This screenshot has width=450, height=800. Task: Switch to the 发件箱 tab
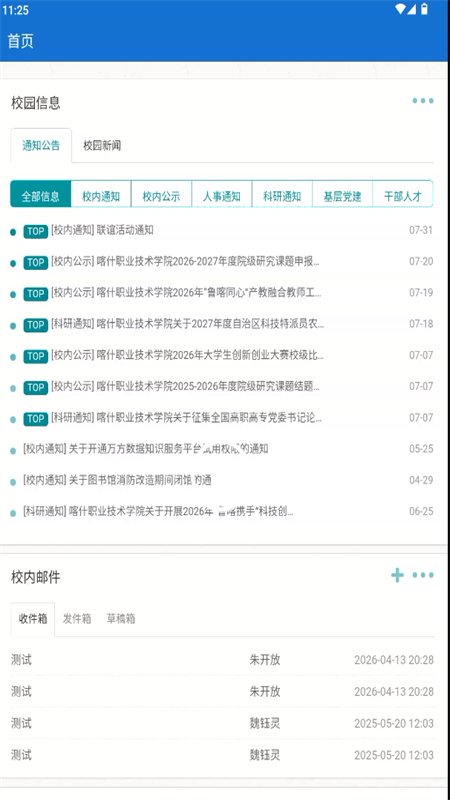[x=77, y=619]
